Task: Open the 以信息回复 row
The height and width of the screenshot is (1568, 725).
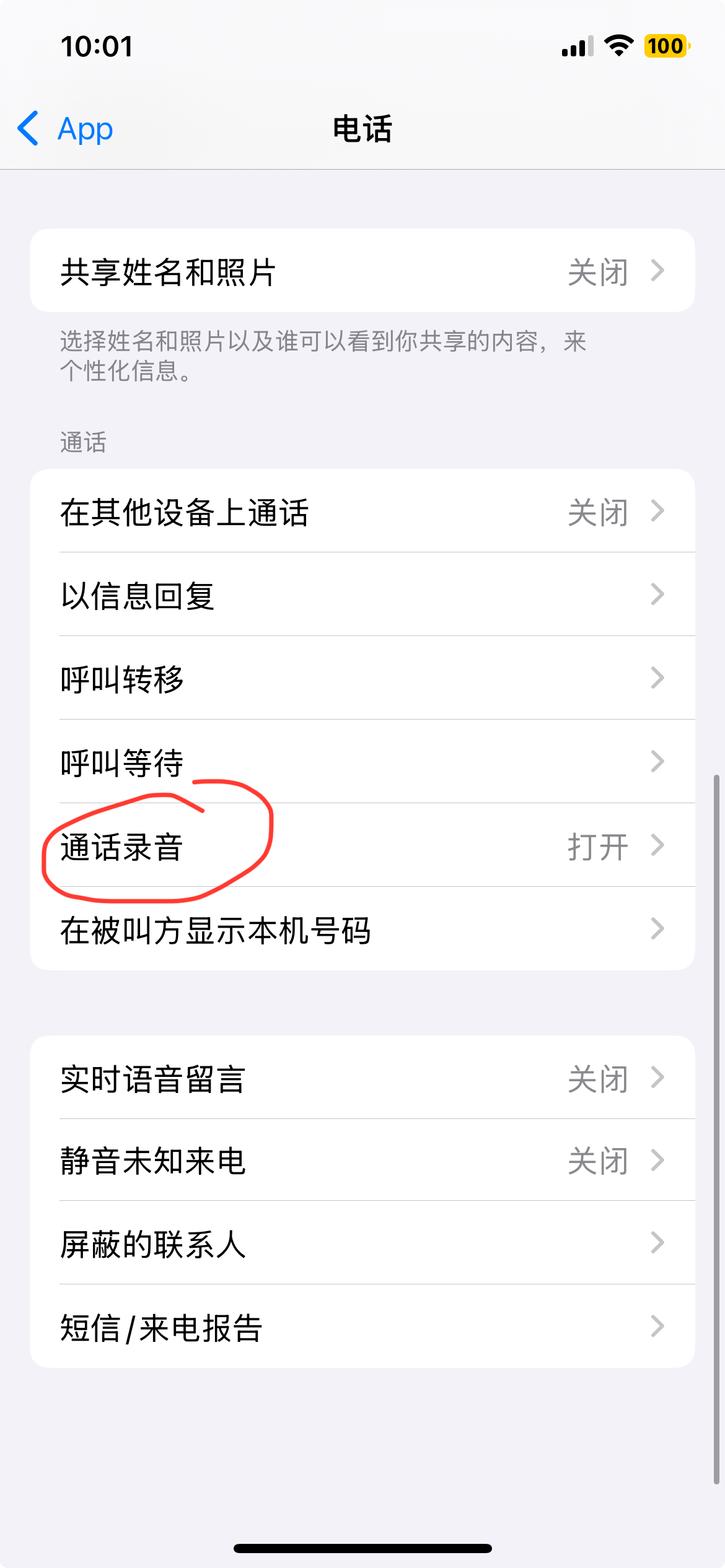Action: pos(362,595)
